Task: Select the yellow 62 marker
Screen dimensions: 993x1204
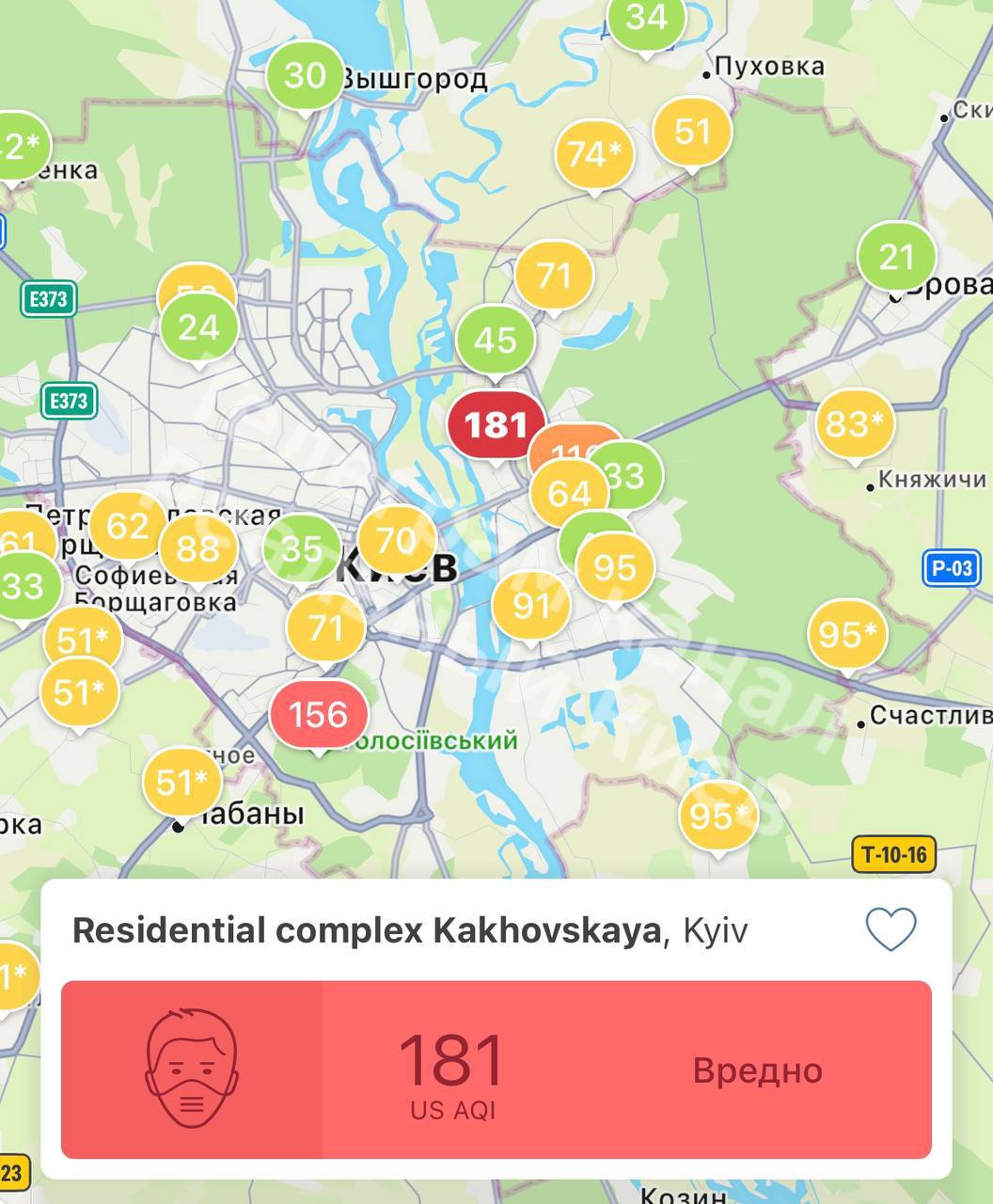Action: (127, 526)
